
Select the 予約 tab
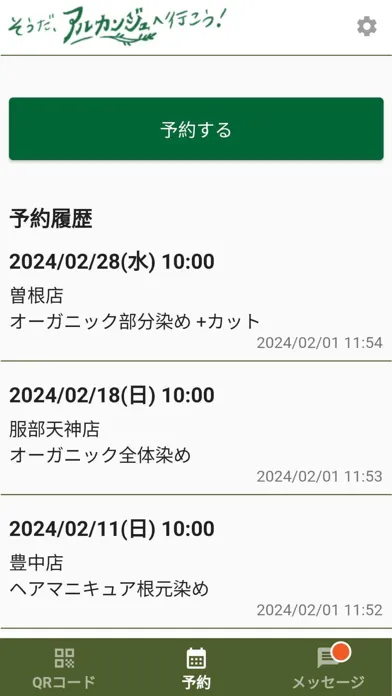[x=196, y=668]
